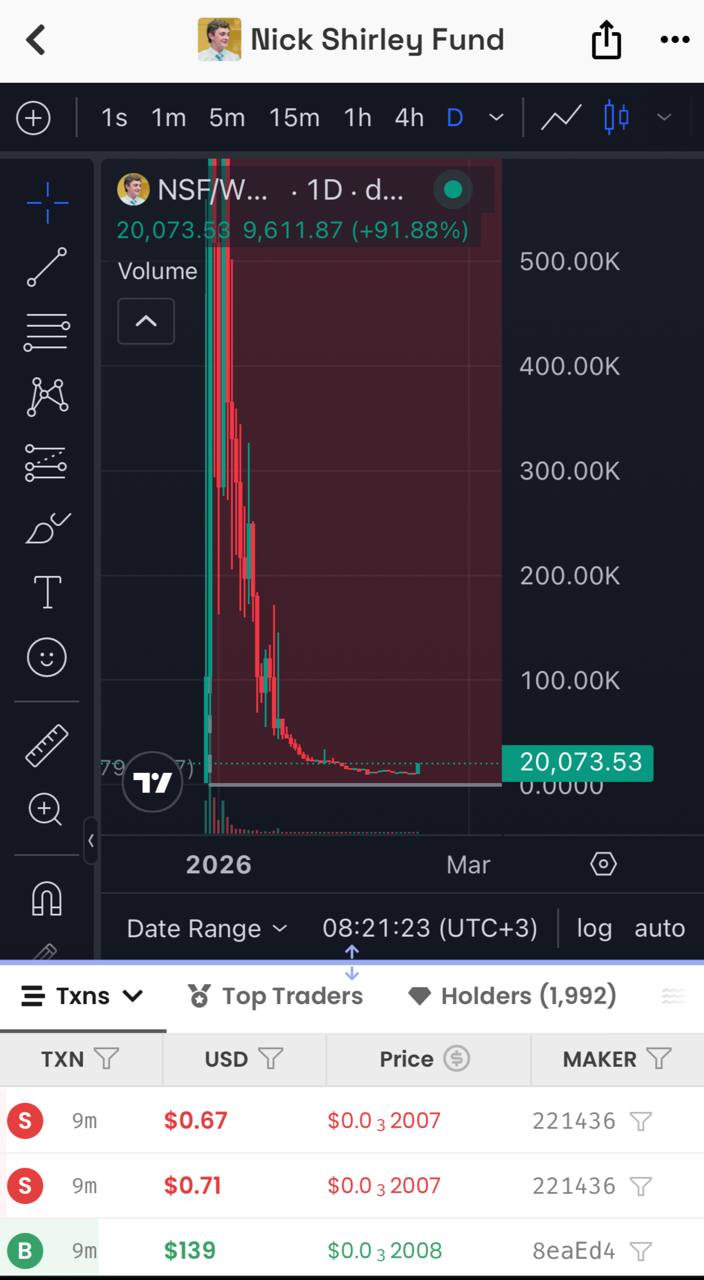Open the three-dot overflow menu
The image size is (704, 1280).
(675, 40)
